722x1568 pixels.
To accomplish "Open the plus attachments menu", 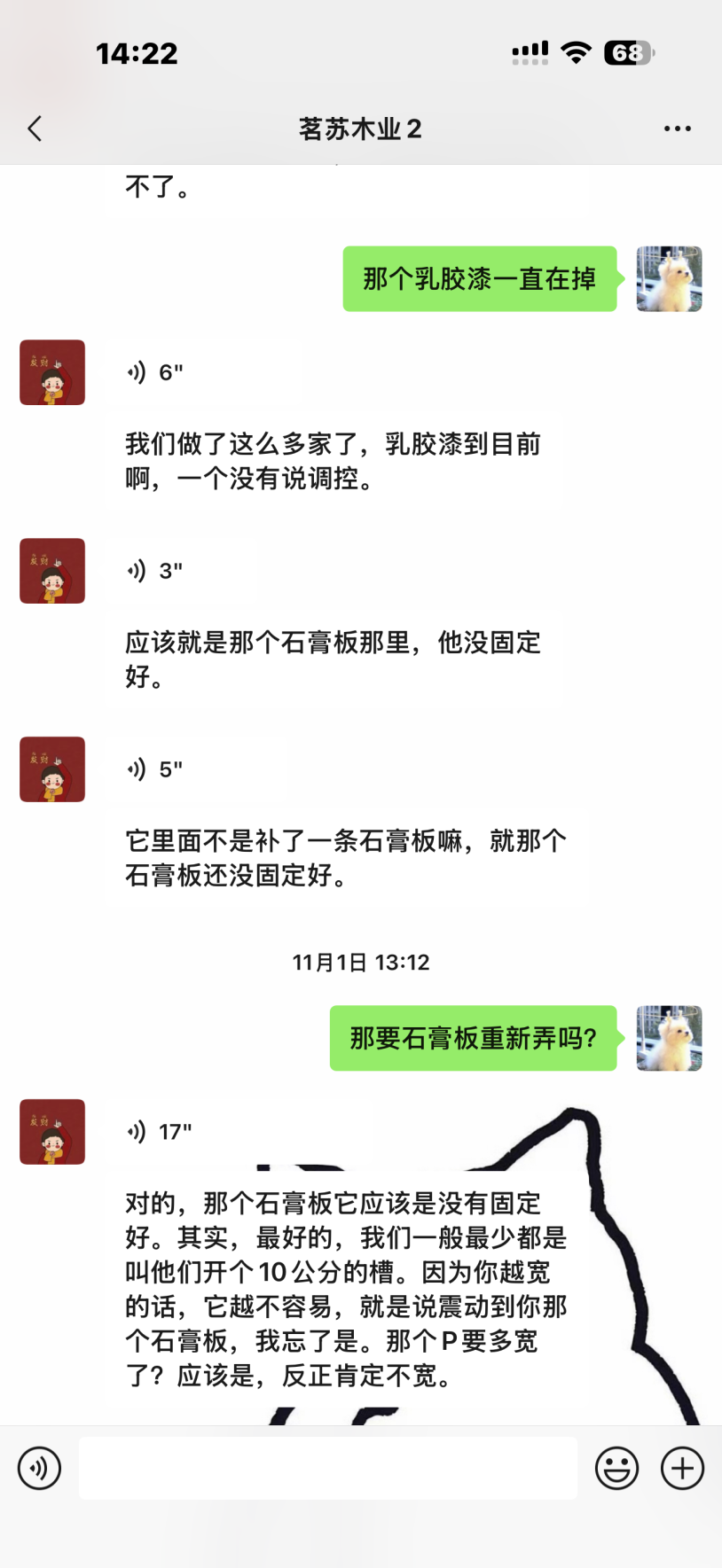I will point(682,1468).
